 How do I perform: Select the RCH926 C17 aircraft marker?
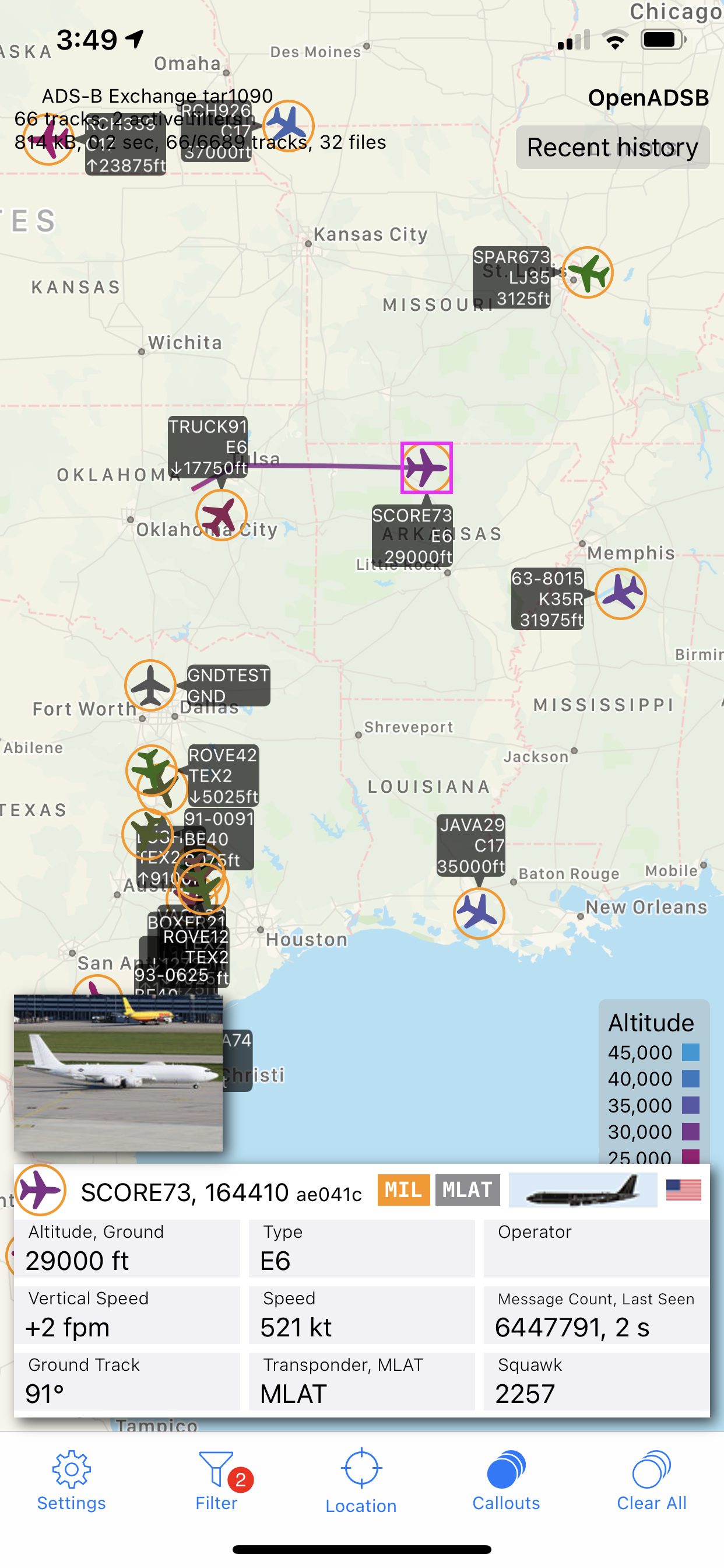coord(289,126)
